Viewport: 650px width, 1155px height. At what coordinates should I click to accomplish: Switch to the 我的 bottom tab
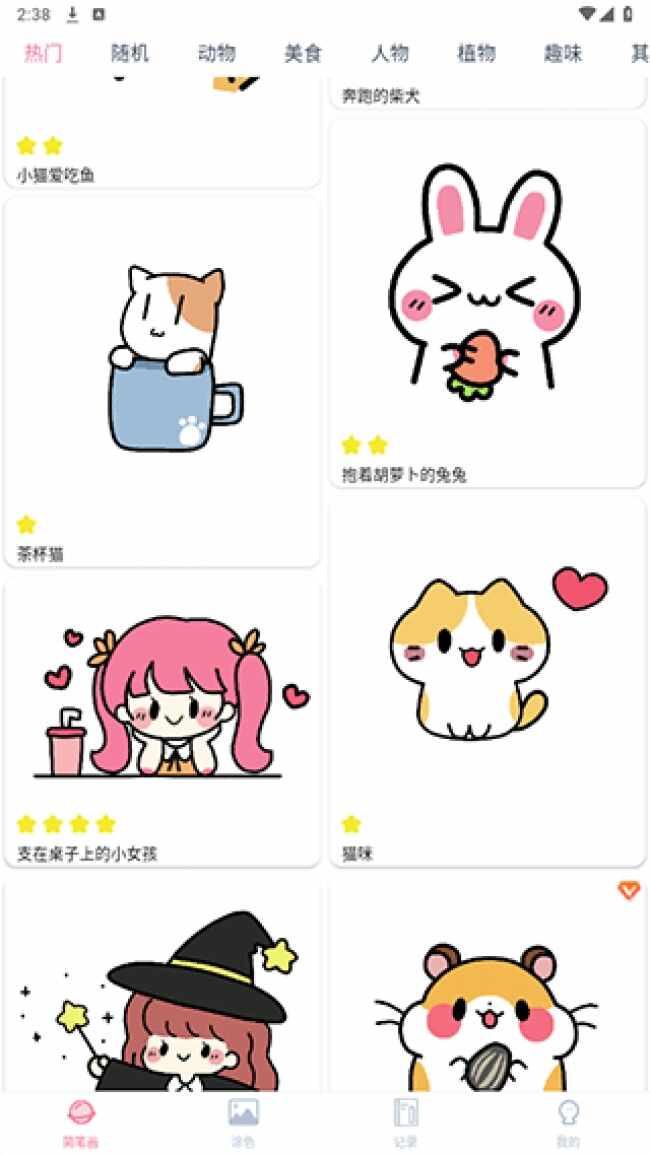pyautogui.click(x=568, y=1122)
